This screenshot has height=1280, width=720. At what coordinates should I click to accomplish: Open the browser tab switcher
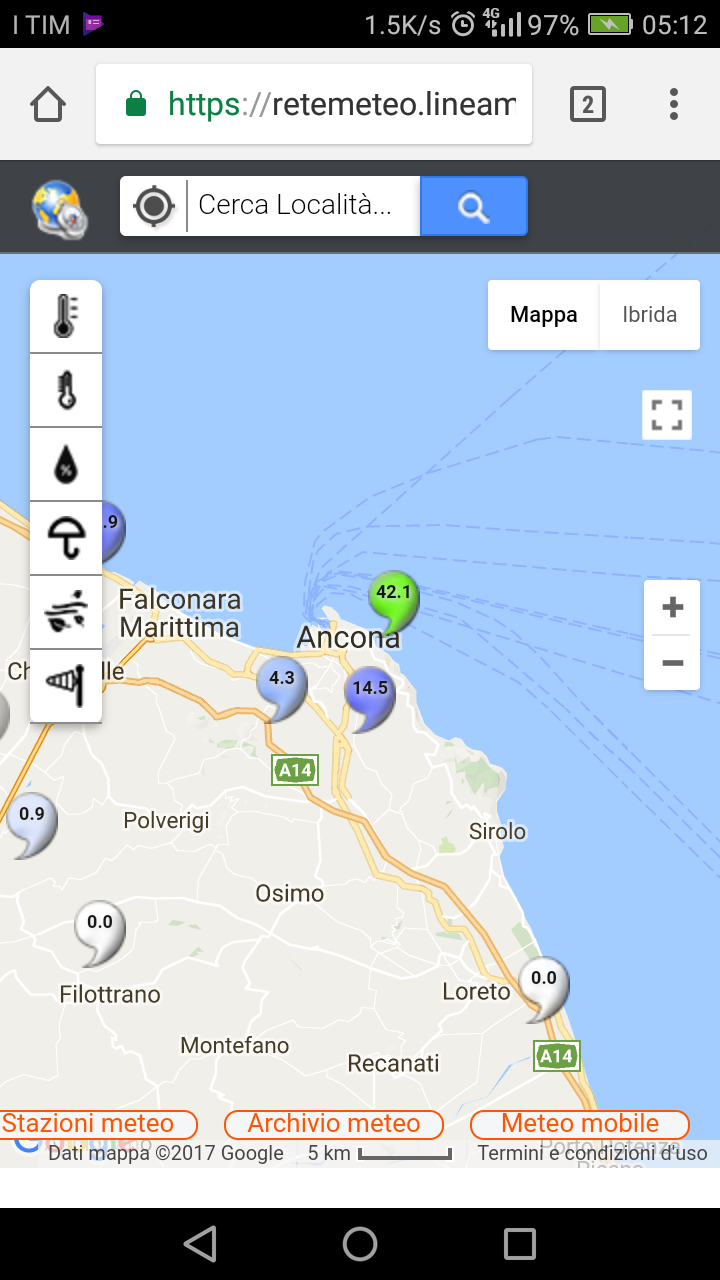click(x=588, y=104)
